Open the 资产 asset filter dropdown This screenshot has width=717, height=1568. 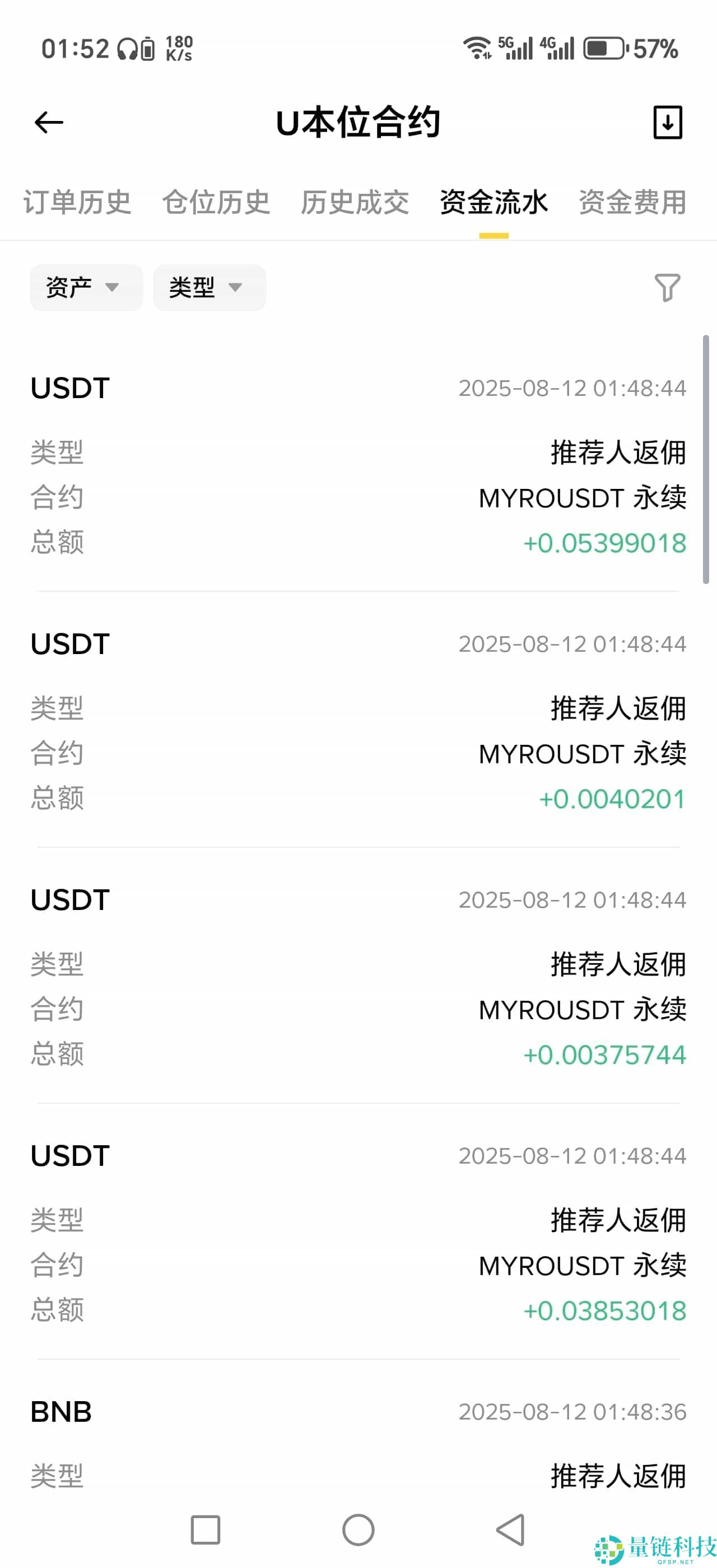[86, 287]
